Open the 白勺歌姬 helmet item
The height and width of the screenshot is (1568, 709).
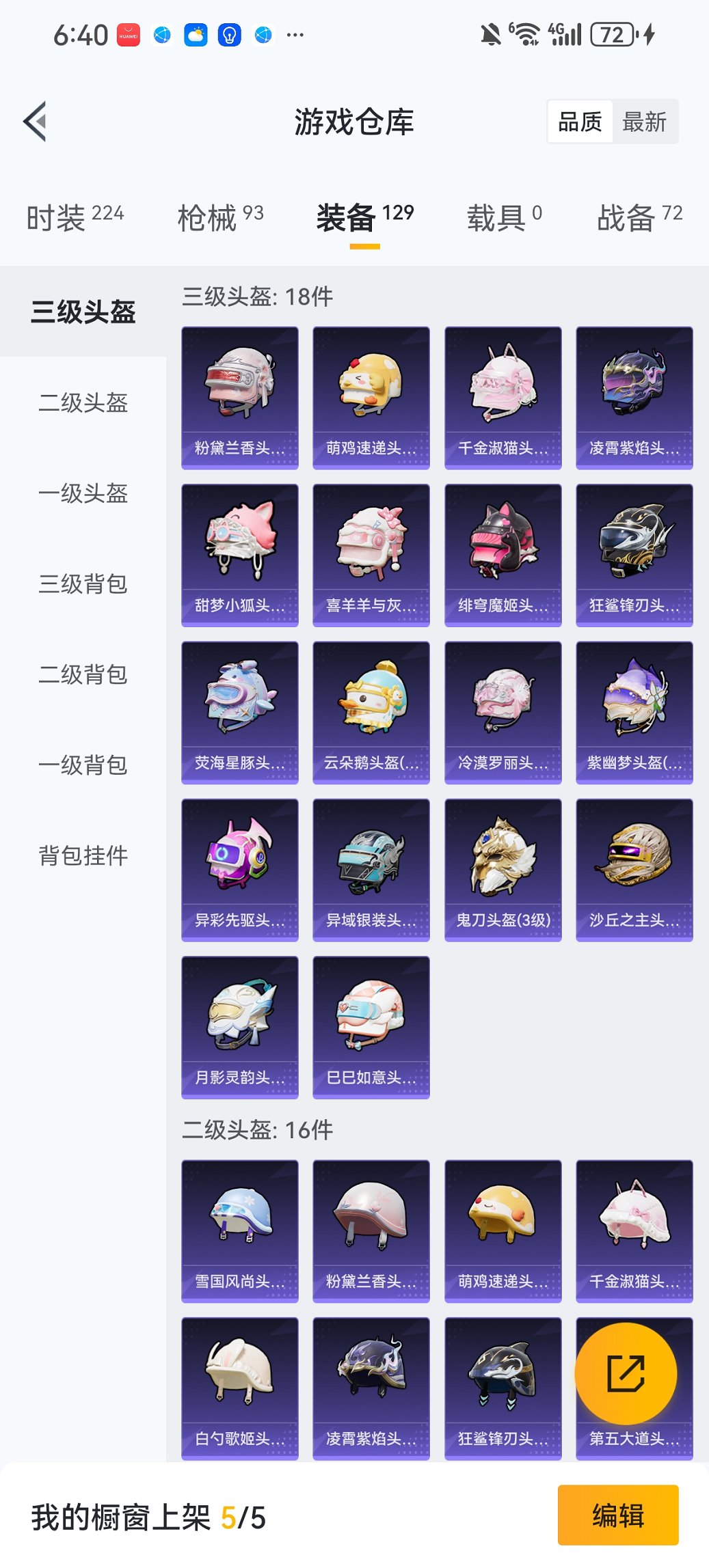[x=240, y=1388]
